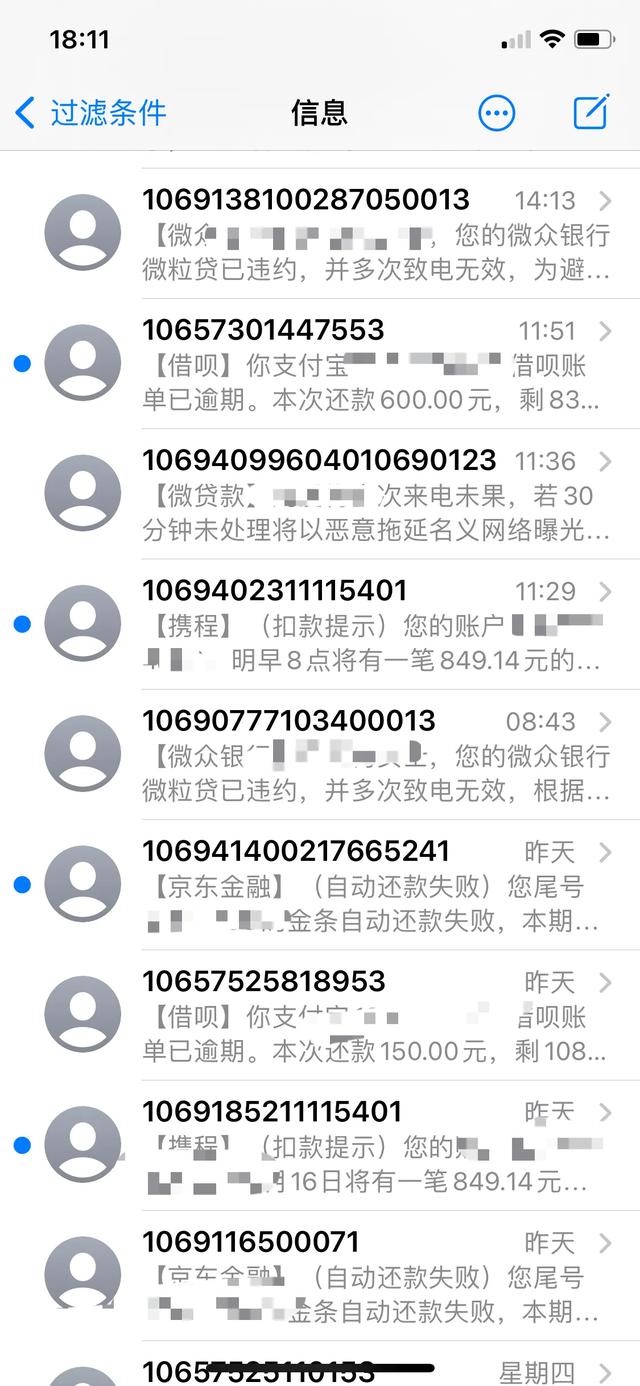Open the more options ellipsis menu

tap(497, 113)
